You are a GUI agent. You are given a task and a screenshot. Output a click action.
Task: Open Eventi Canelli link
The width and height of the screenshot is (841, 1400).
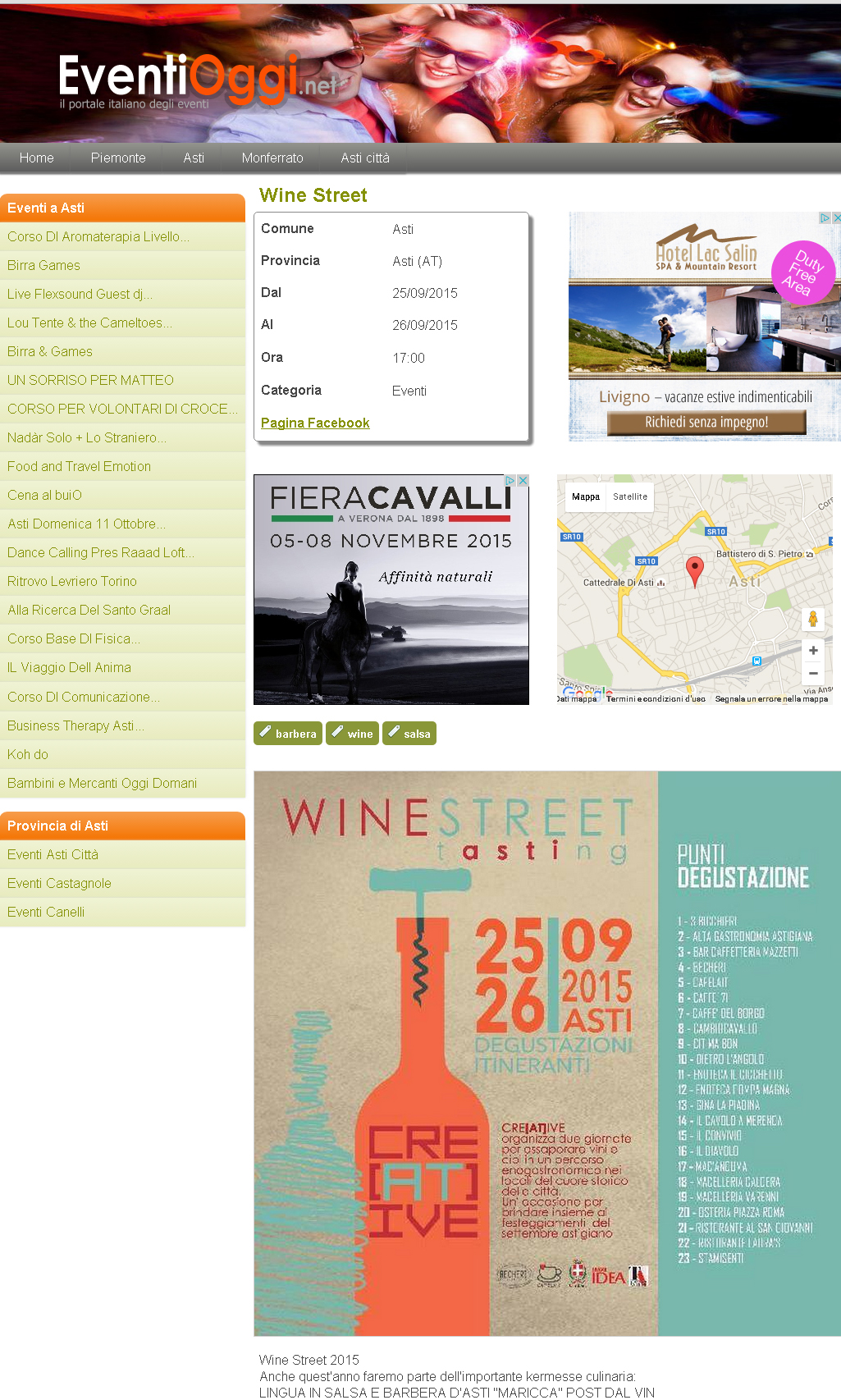click(x=46, y=912)
